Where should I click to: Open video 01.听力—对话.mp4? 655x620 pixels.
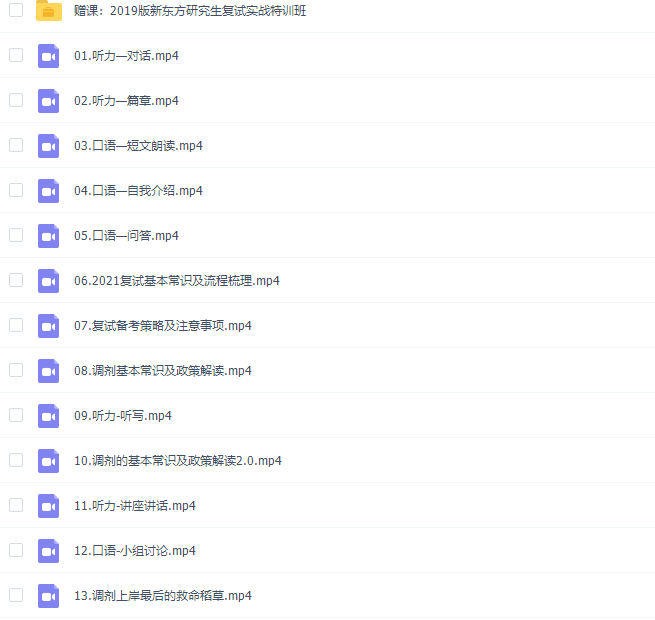point(126,56)
